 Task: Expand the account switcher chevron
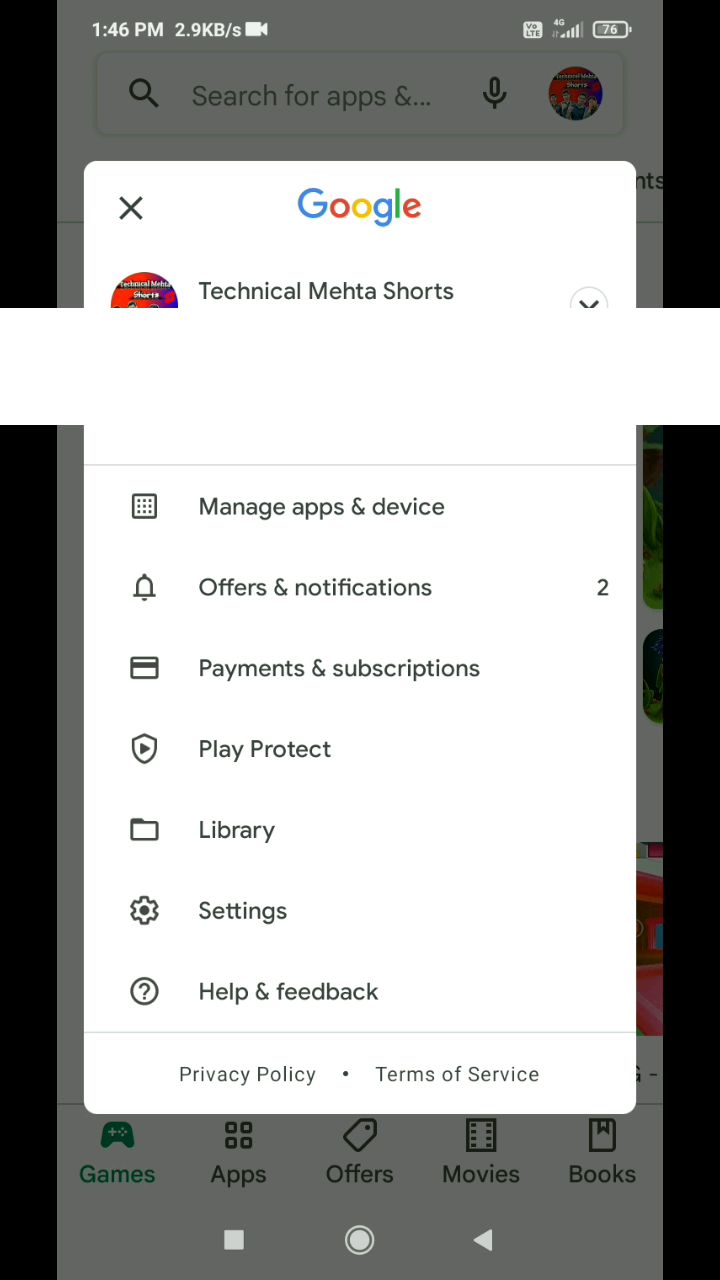click(589, 300)
